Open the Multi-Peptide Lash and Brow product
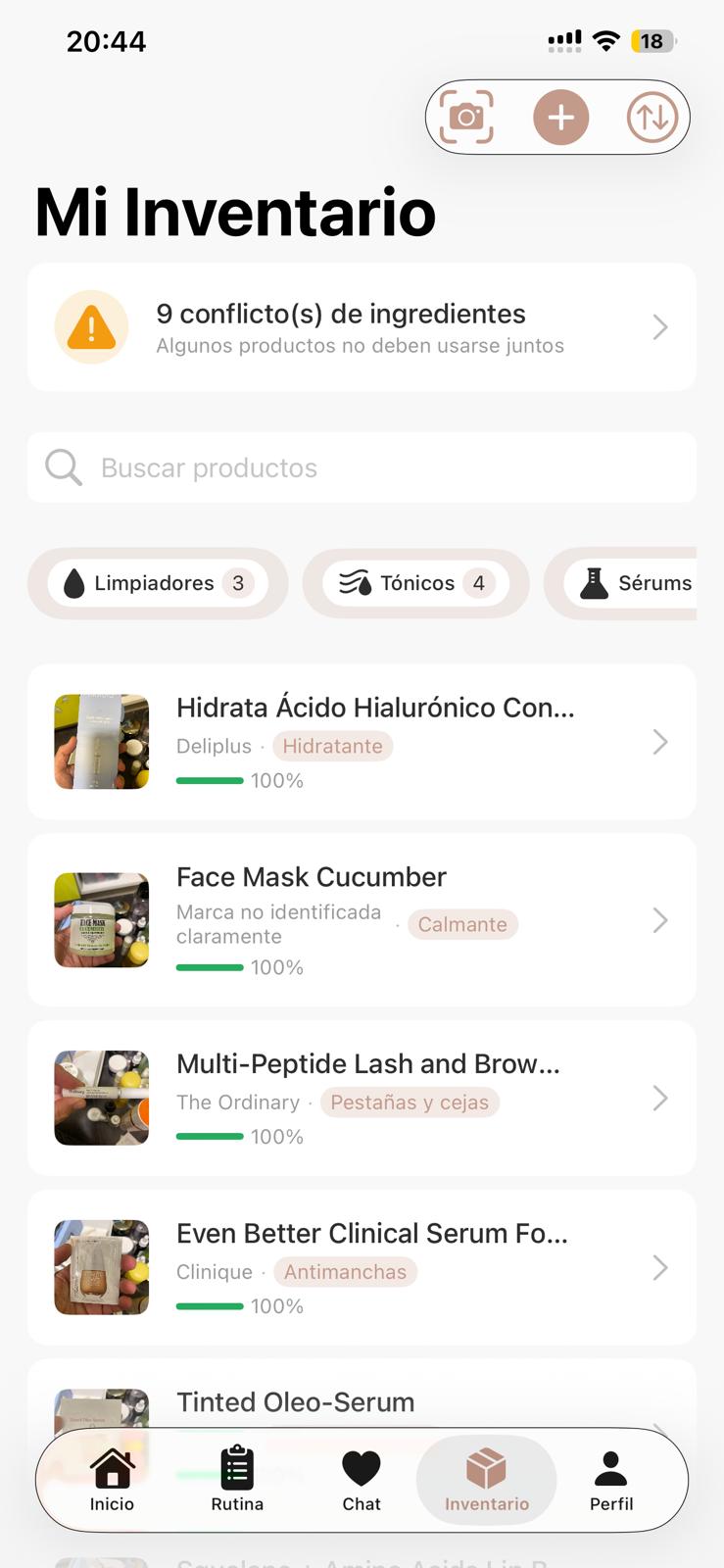The image size is (724, 1568). click(361, 1098)
